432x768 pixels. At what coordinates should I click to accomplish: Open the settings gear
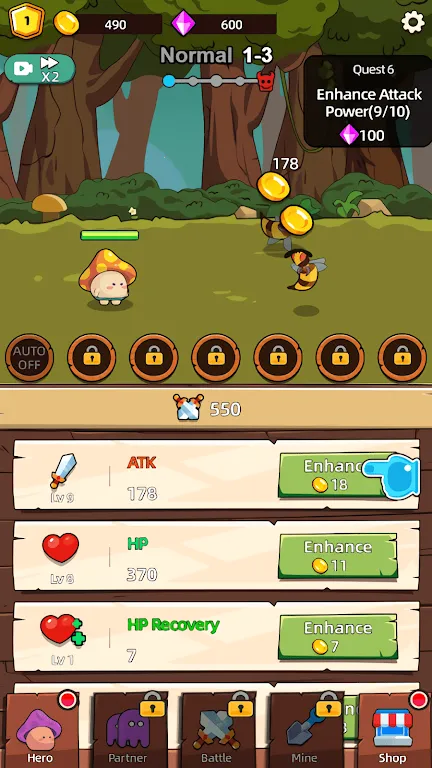(412, 22)
